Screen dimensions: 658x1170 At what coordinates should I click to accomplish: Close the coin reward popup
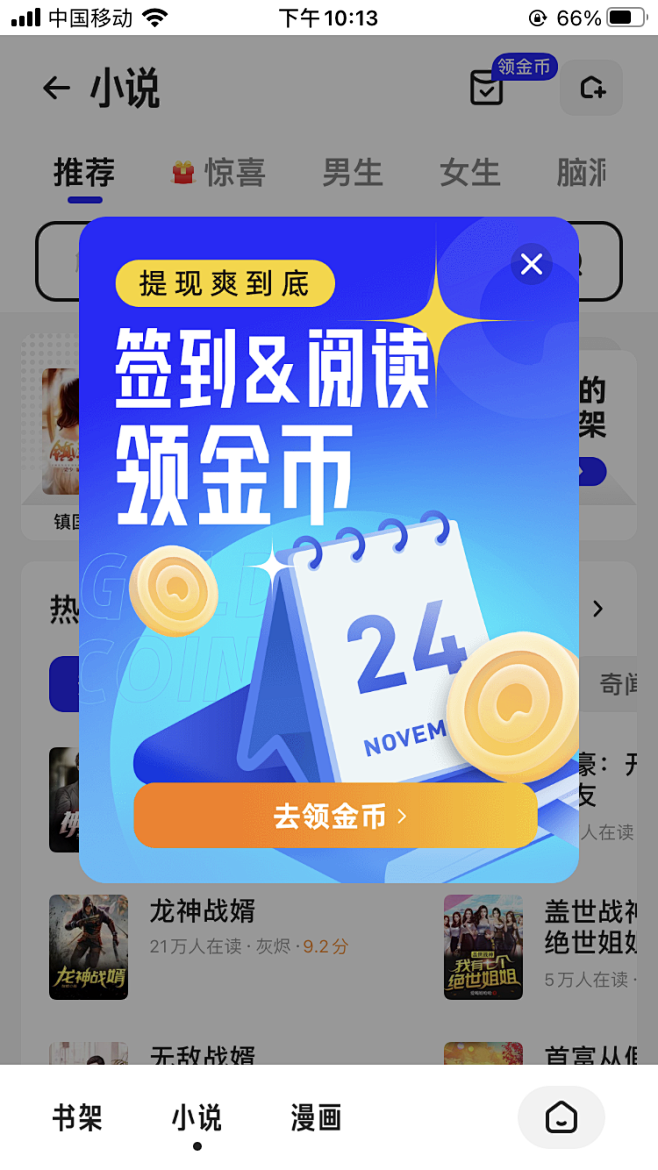coord(531,263)
